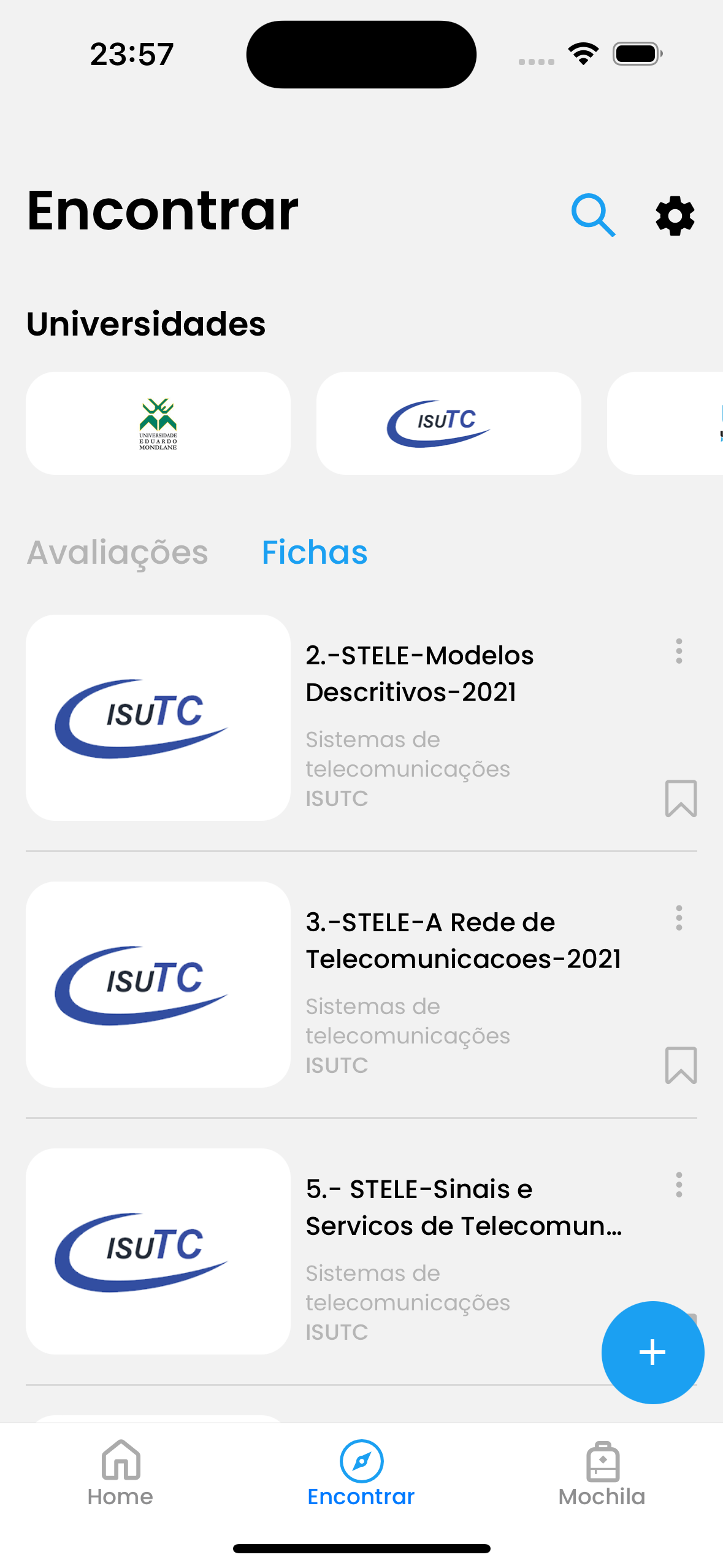Open the 5.- STELE-Sinais e Servicos file
The image size is (723, 1568).
point(463,1207)
